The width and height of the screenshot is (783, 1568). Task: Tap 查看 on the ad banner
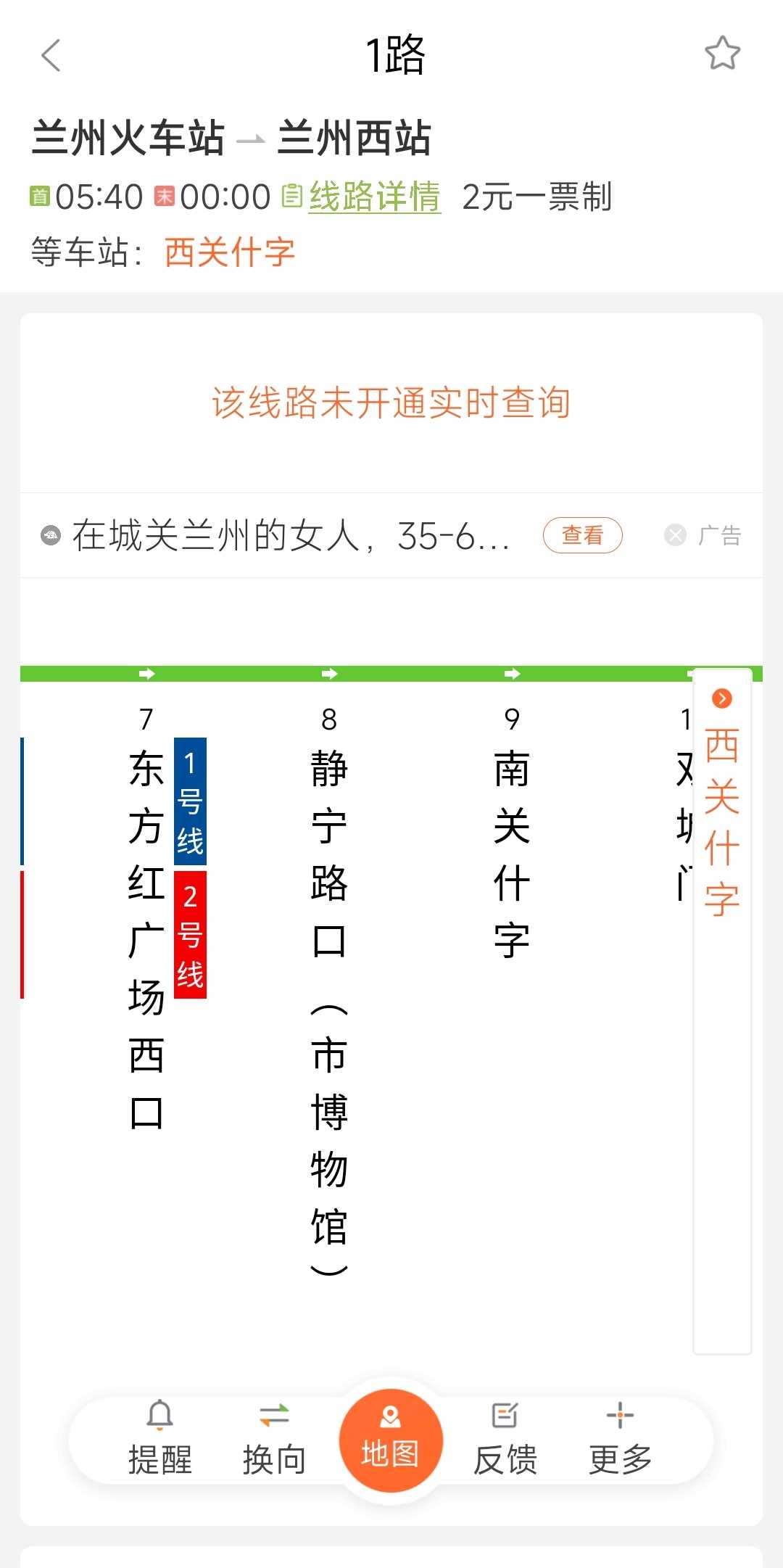click(x=582, y=535)
